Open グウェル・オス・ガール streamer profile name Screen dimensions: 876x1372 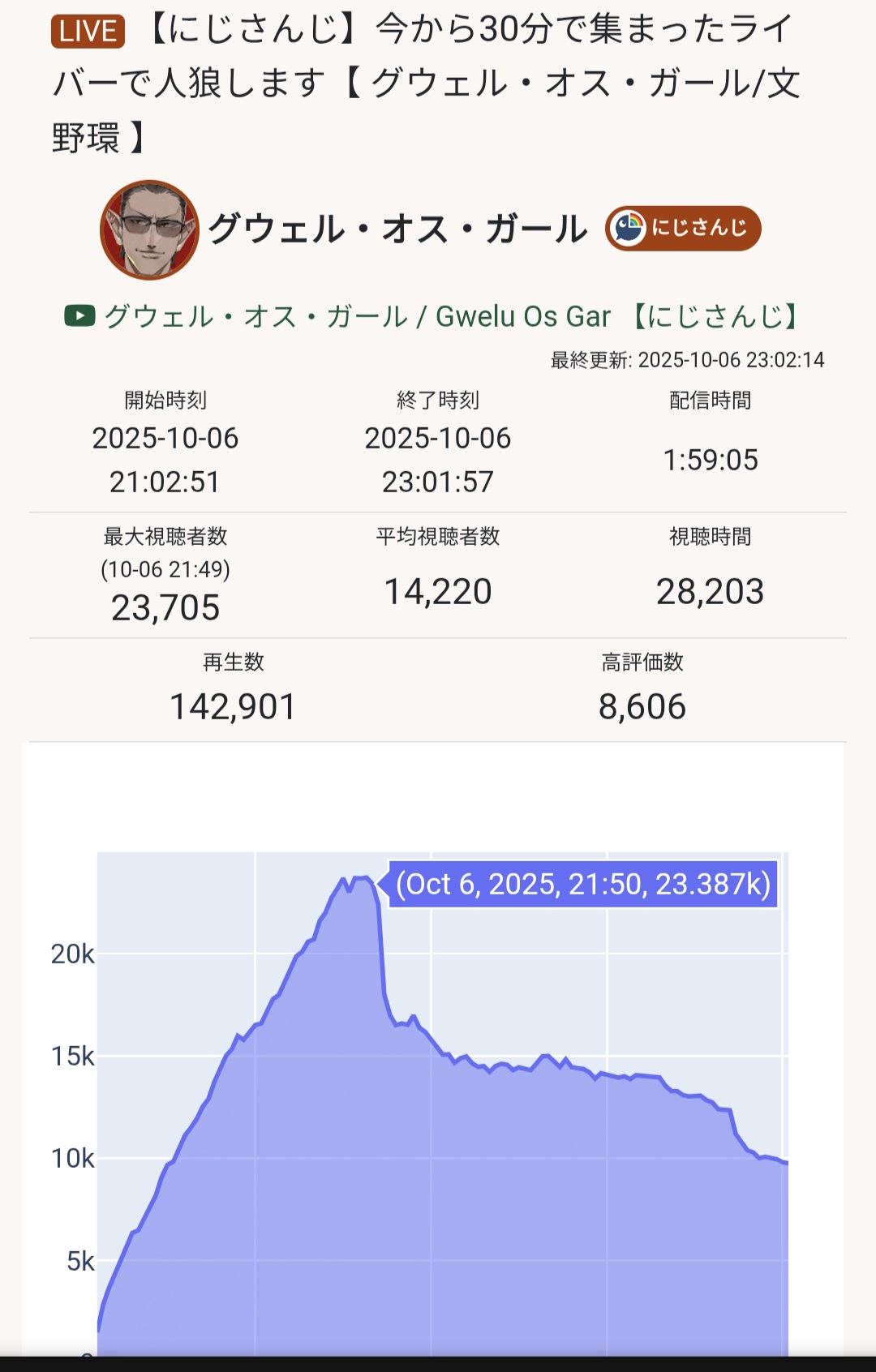397,229
